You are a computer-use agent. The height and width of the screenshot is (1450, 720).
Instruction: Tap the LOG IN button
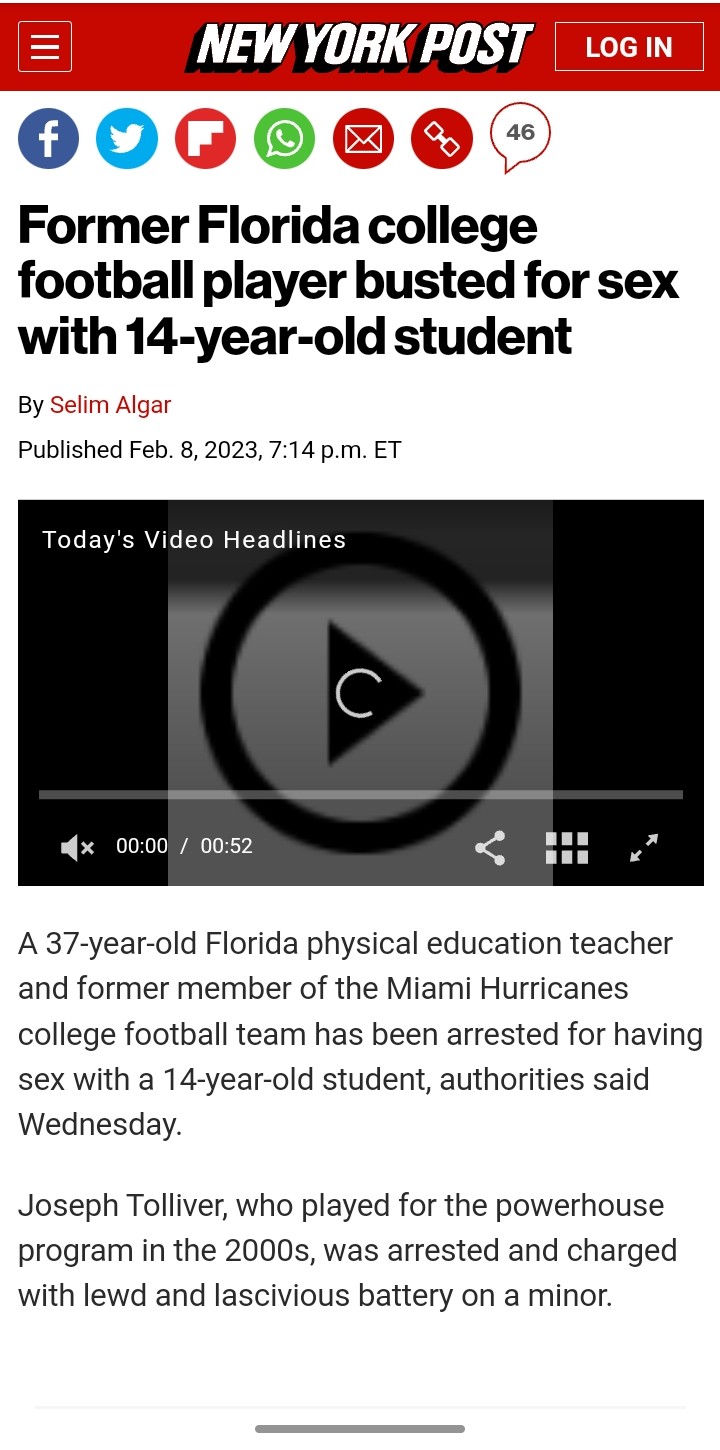pos(629,47)
